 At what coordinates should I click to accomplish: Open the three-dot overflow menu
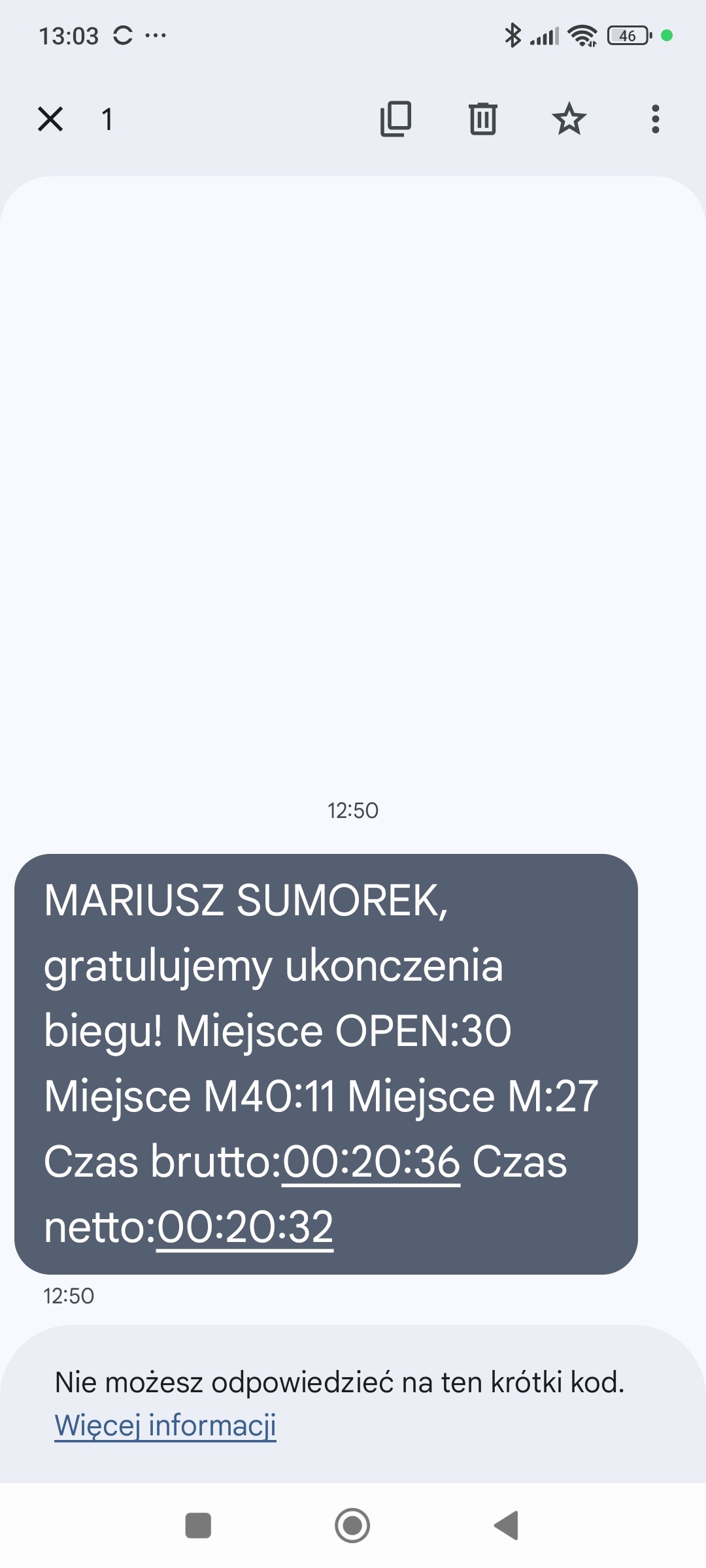pos(655,119)
